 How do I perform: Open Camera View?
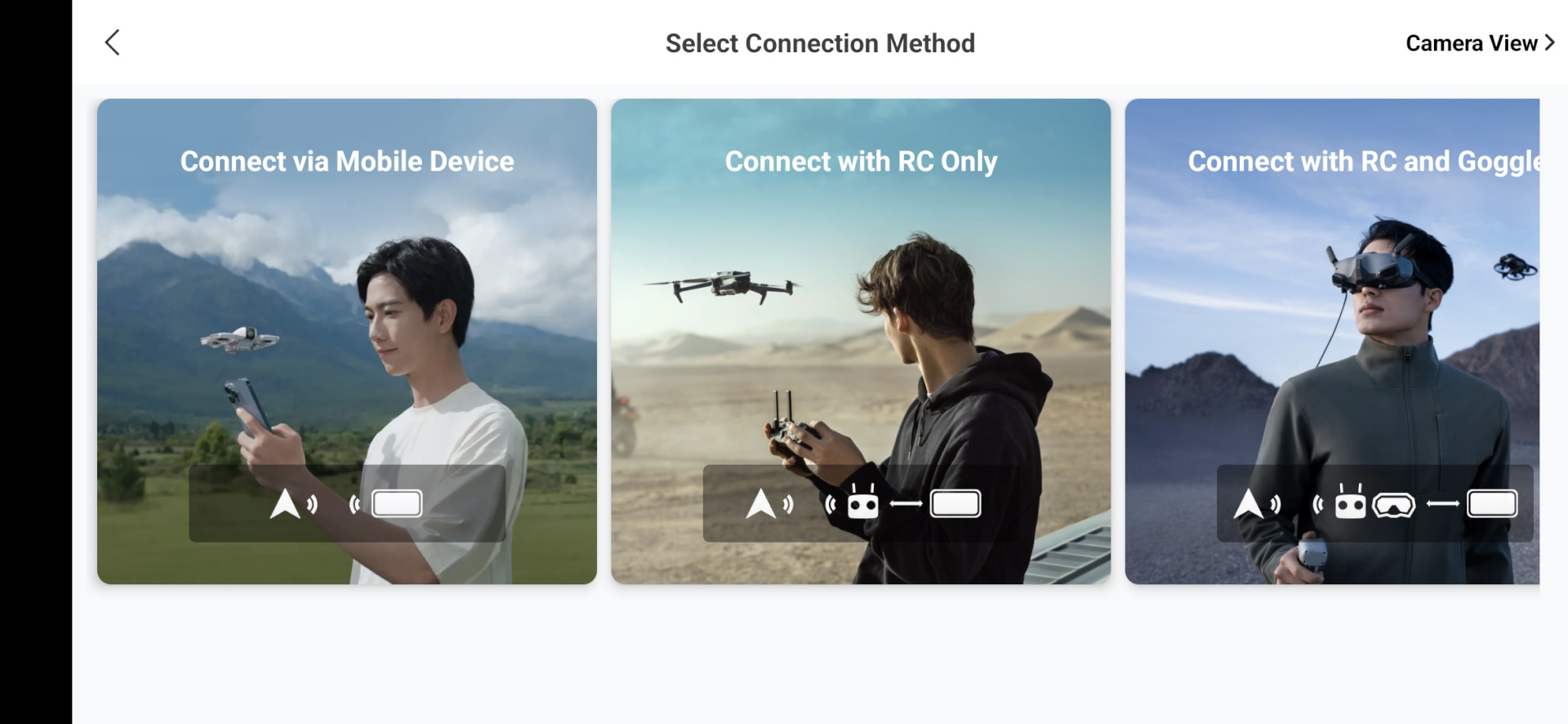(1479, 43)
